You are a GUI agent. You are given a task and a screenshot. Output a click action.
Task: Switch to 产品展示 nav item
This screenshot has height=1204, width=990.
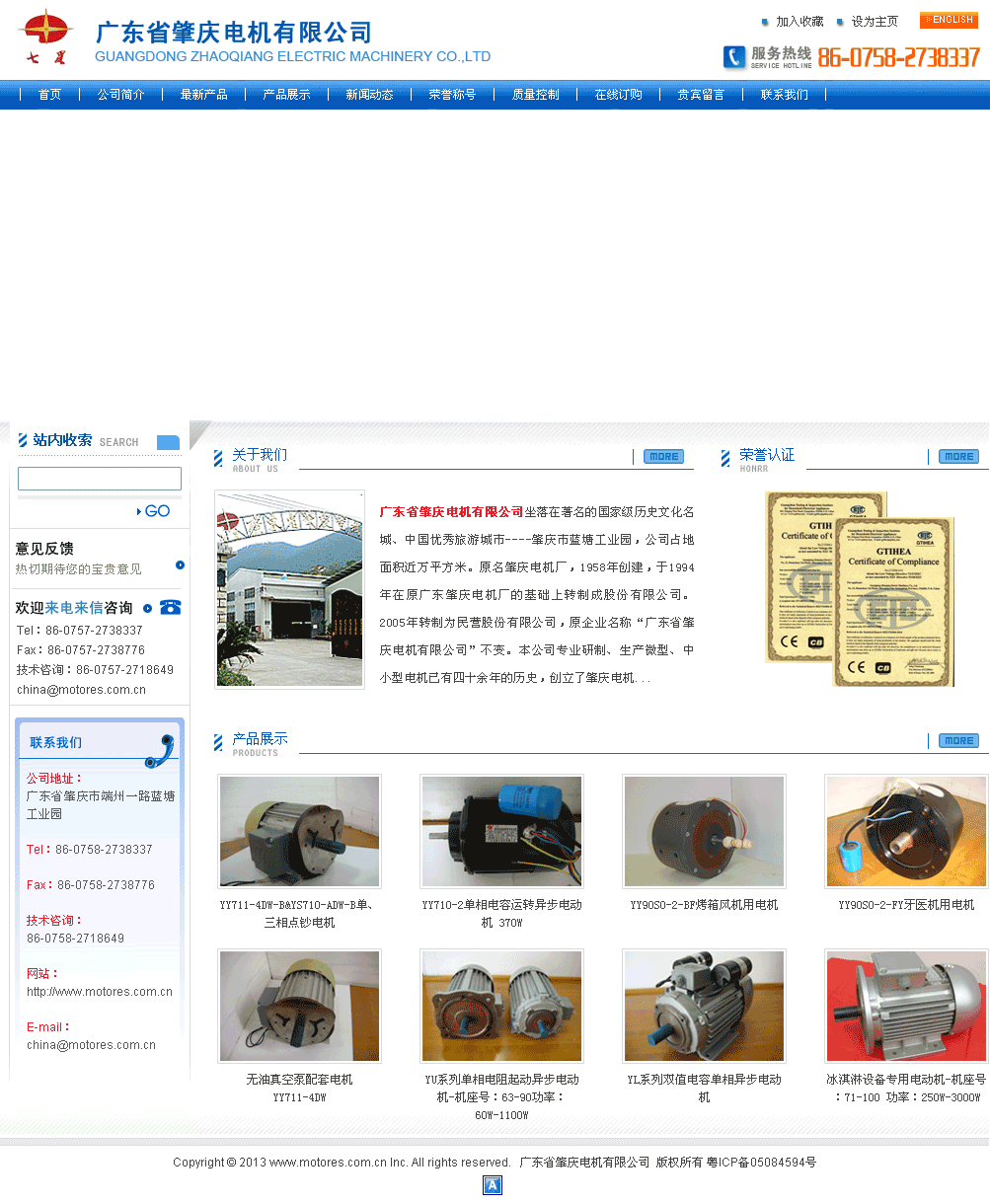pyautogui.click(x=286, y=95)
